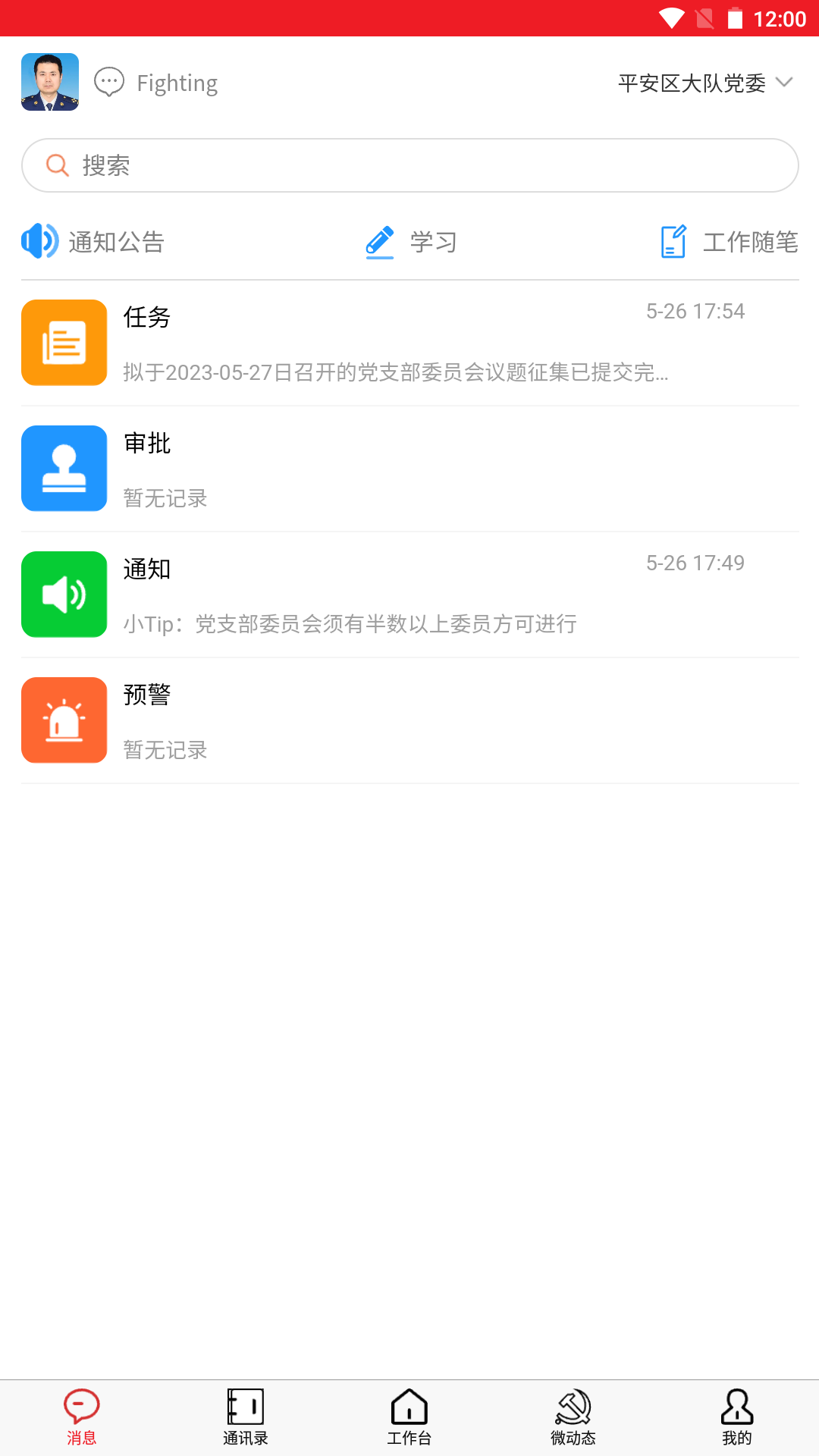The width and height of the screenshot is (819, 1456).
Task: Open 工作随笔 work notes
Action: point(729,242)
